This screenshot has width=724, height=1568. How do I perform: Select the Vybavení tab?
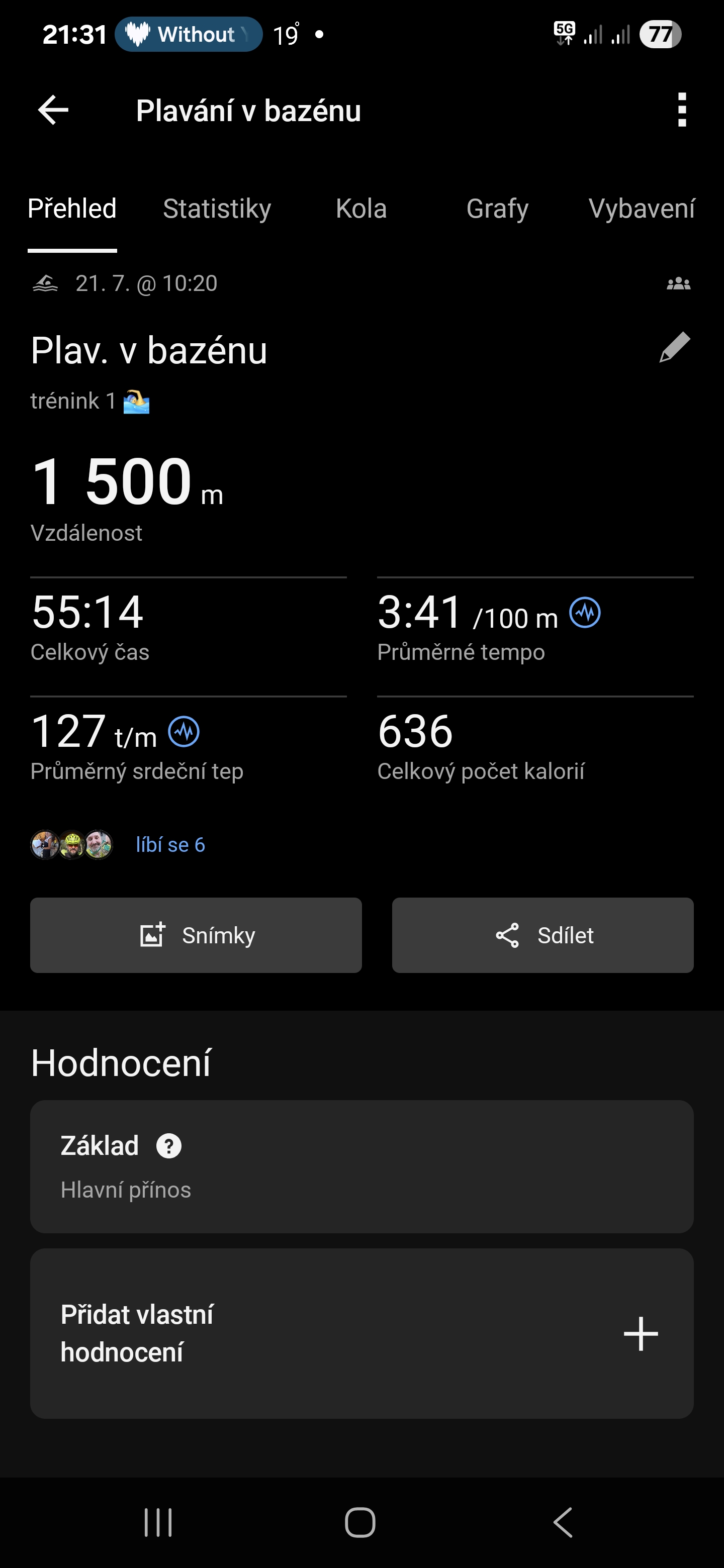coord(641,209)
